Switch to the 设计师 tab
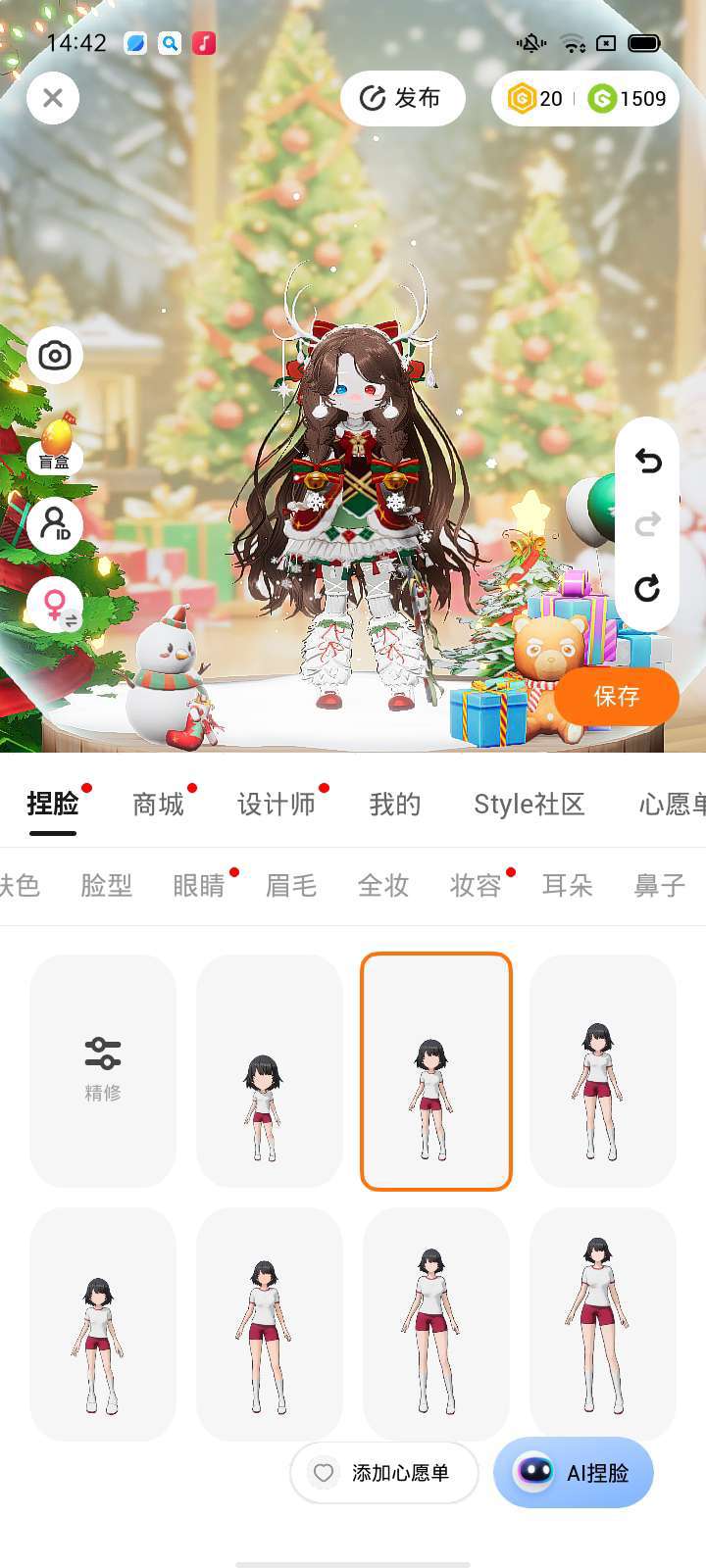 (276, 805)
